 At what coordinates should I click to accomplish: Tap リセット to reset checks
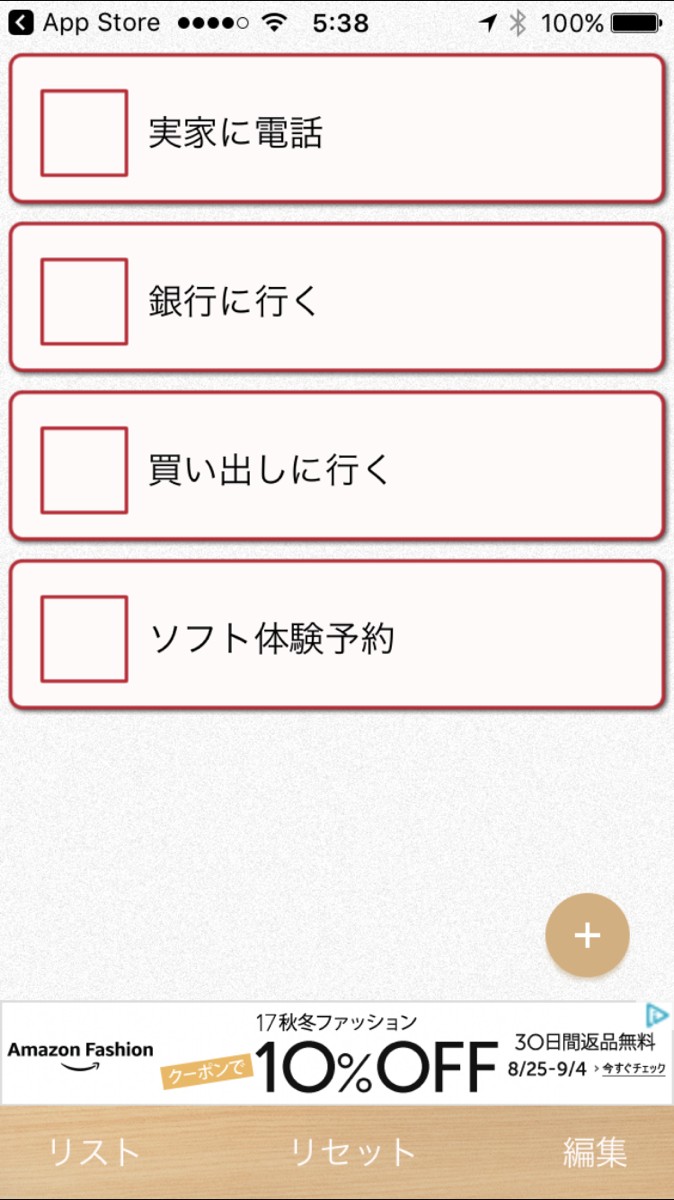pyautogui.click(x=352, y=1153)
